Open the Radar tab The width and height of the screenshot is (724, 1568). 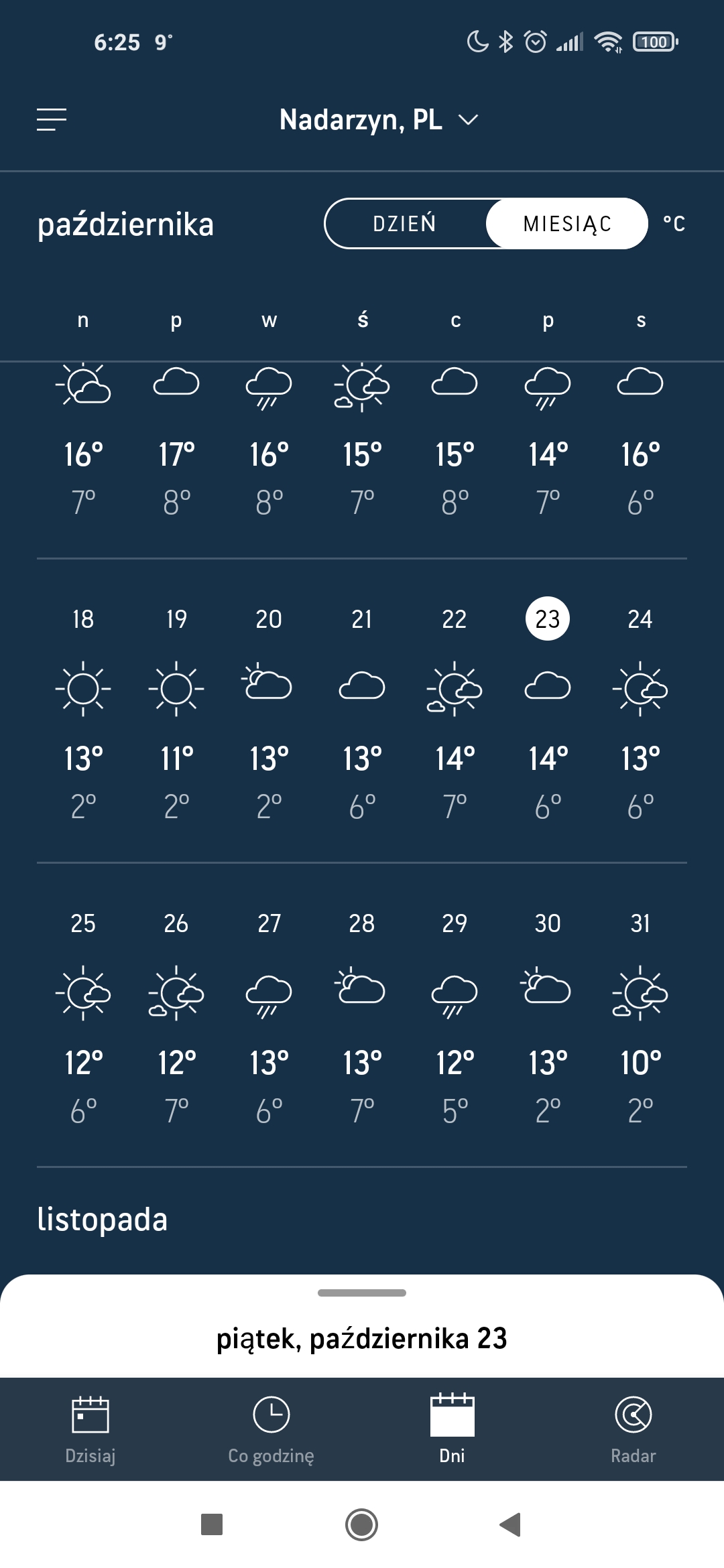(633, 1429)
